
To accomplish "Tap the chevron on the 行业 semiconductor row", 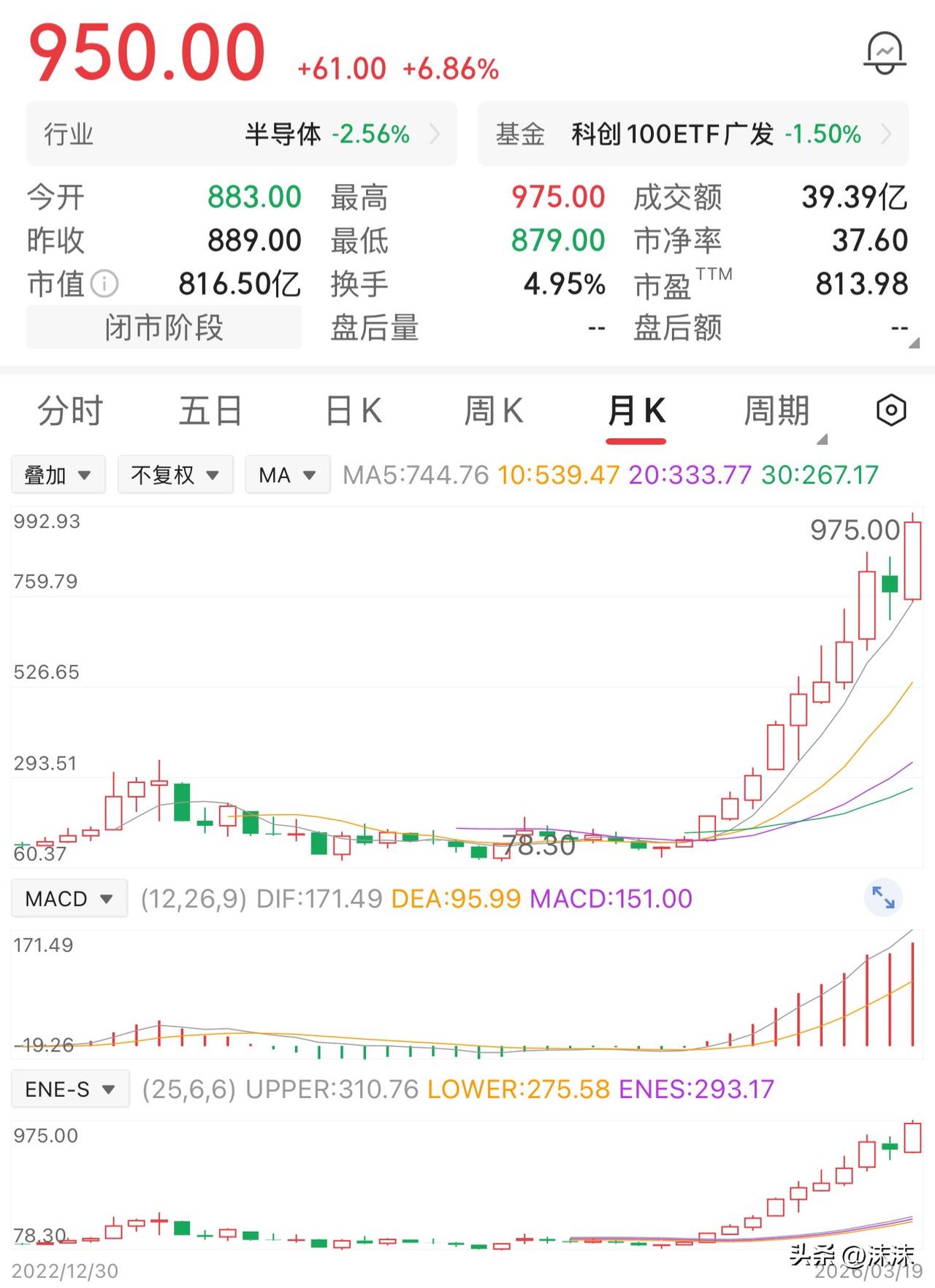I will 436,134.
